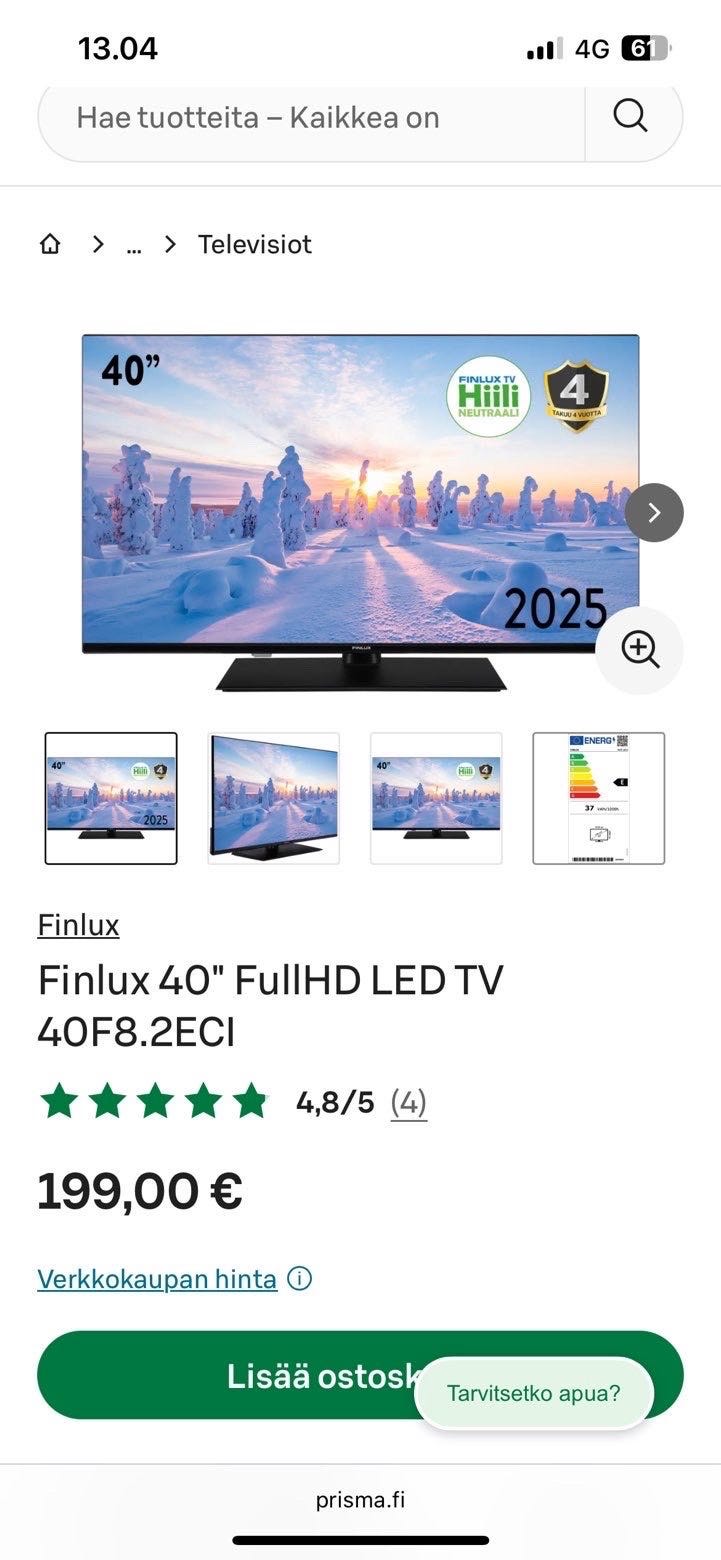This screenshot has height=1560, width=721.
Task: Select the angled side-view TV thumbnail
Action: click(x=273, y=798)
